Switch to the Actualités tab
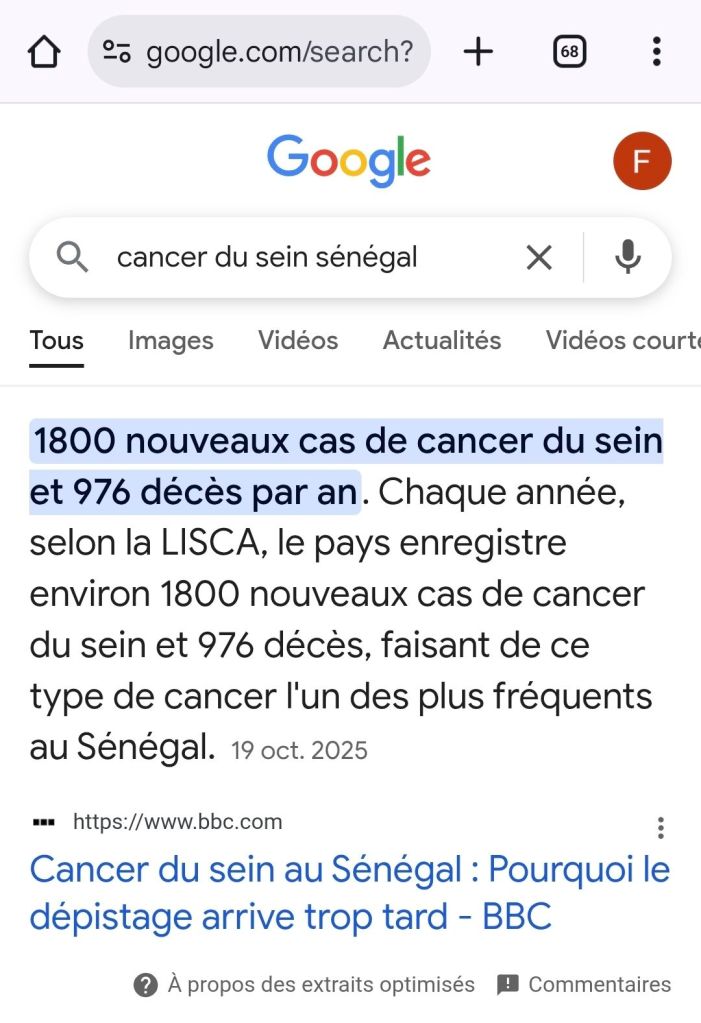Viewport: 701px width, 1023px height. (x=441, y=341)
